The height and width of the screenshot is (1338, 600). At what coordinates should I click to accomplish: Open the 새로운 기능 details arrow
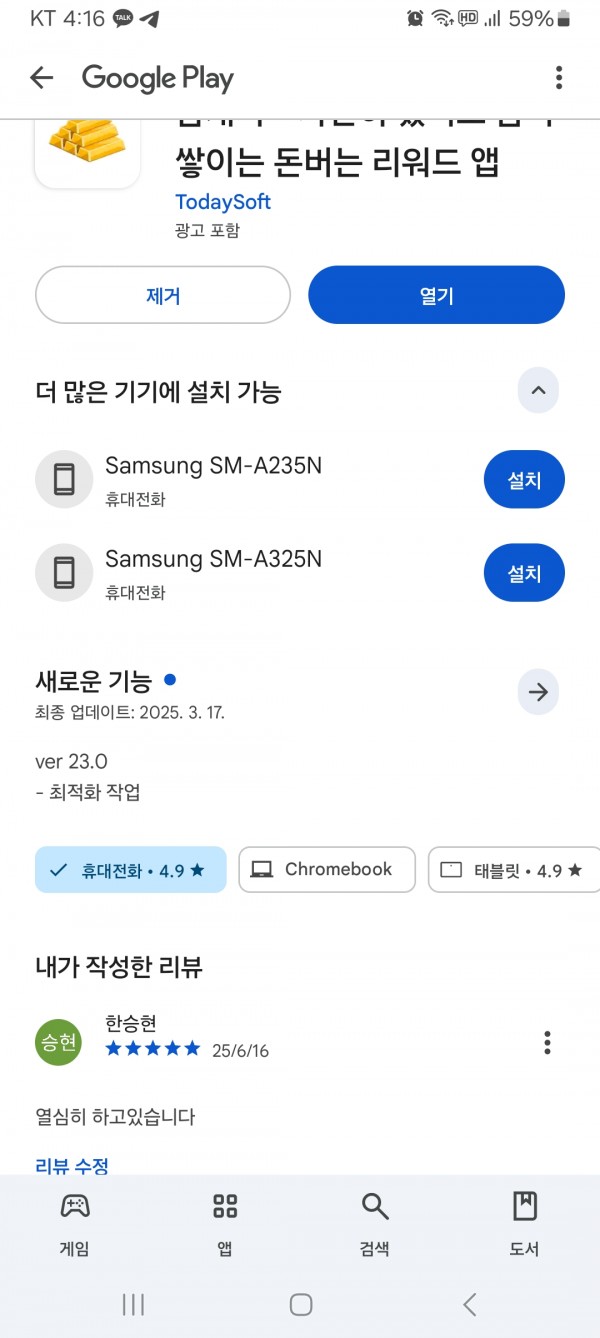tap(538, 692)
